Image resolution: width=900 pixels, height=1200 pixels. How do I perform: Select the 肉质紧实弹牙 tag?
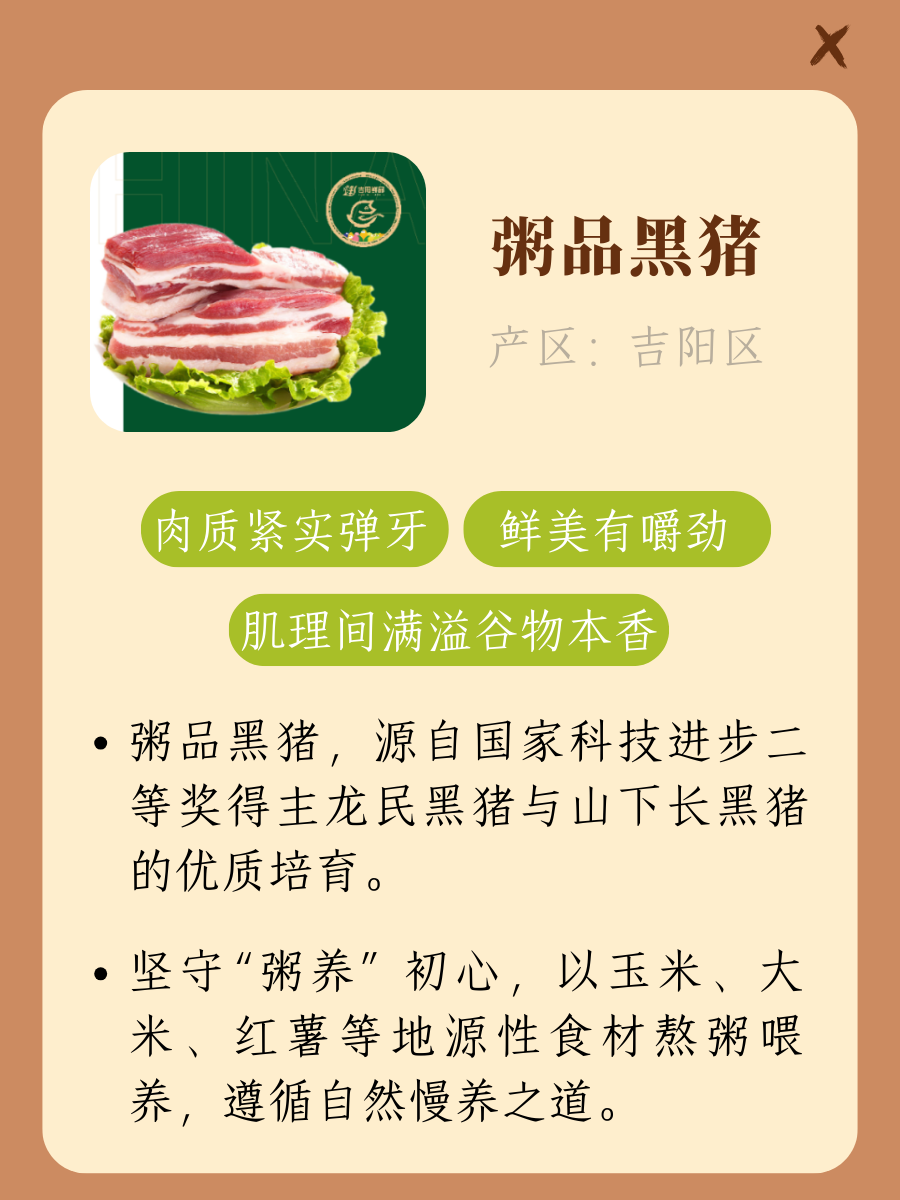(x=295, y=530)
